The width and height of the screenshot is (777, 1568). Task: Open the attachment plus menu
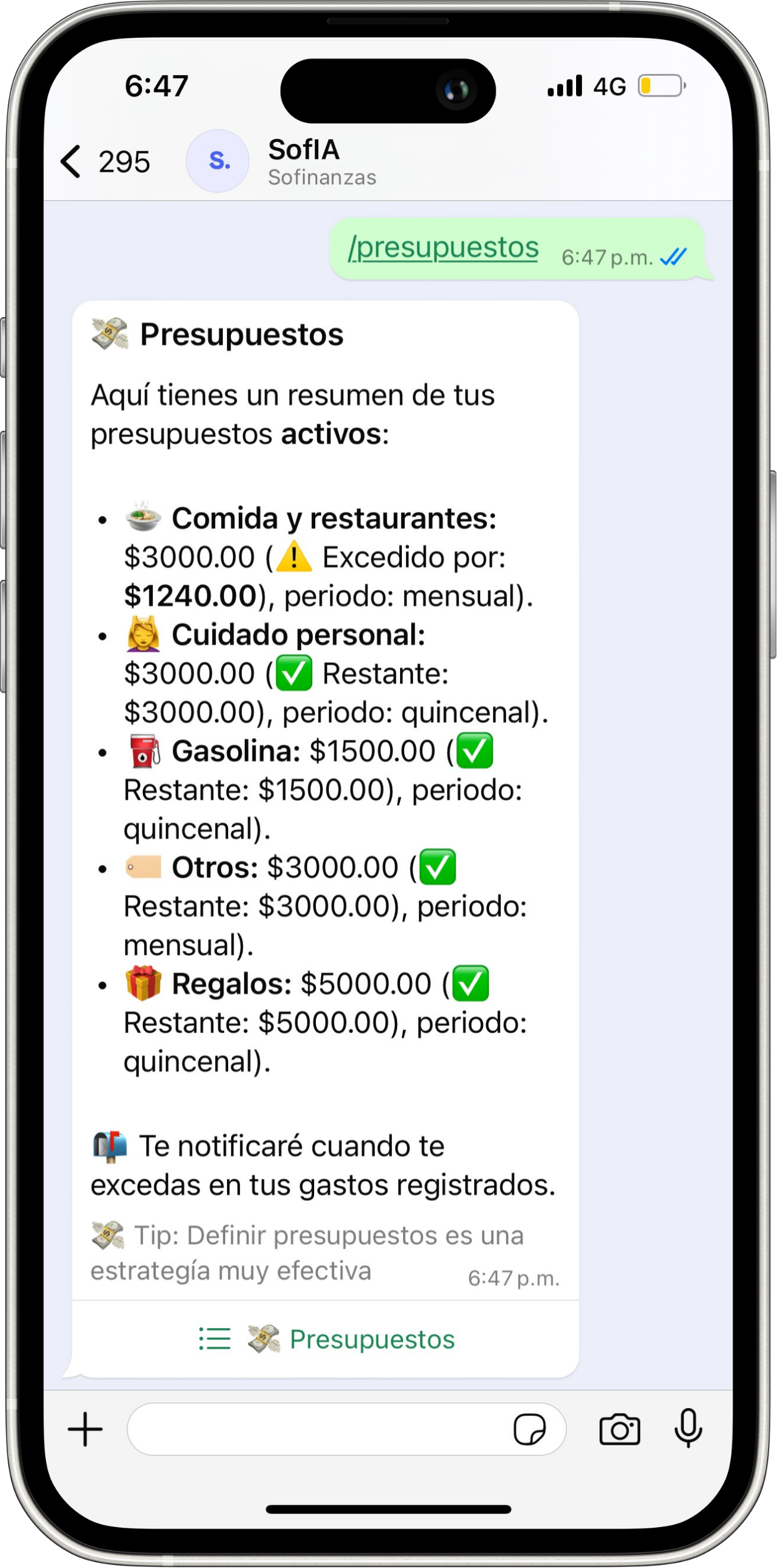85,1429
